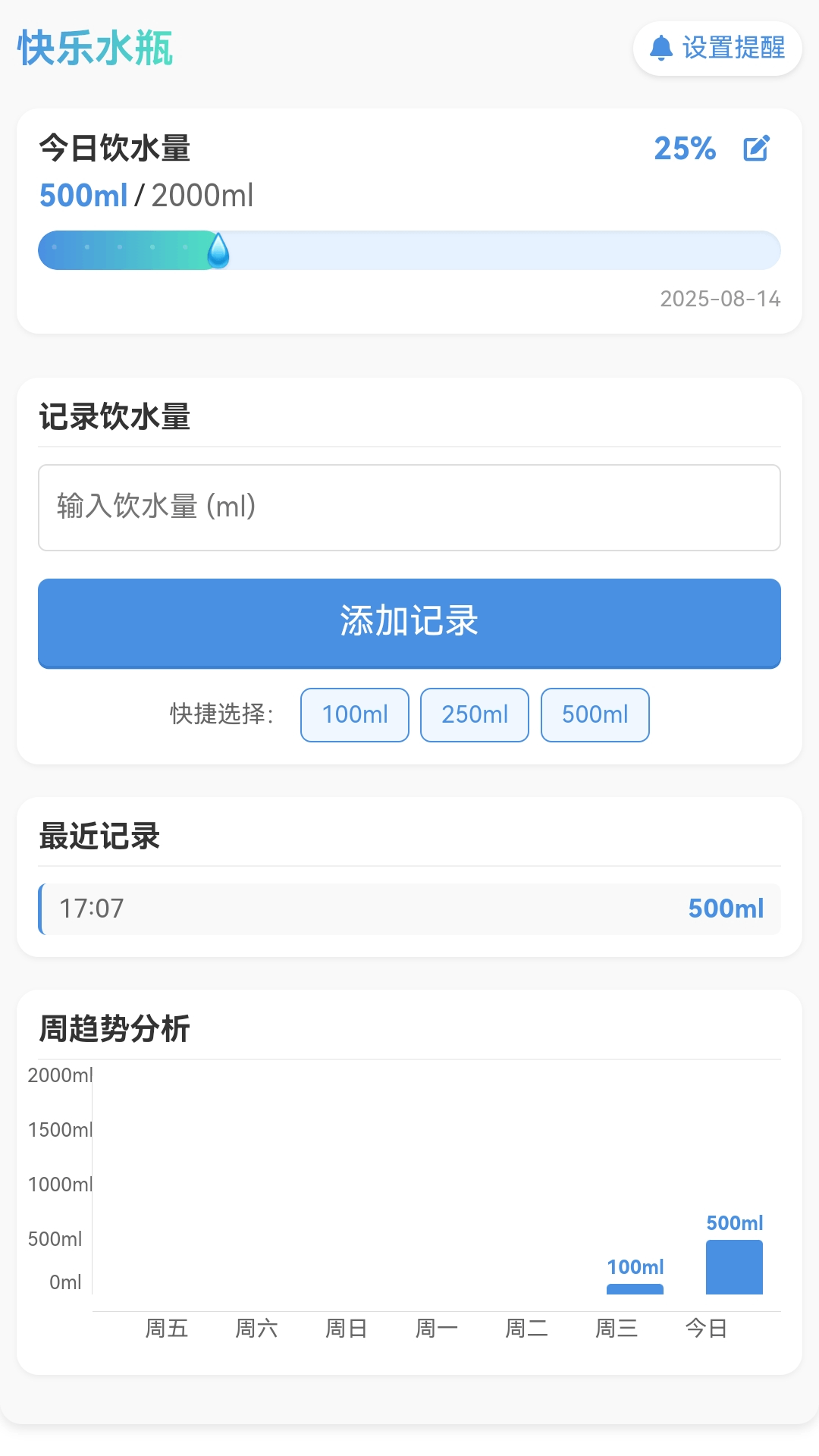Click the bell icon for reminders
819x1456 pixels.
click(x=661, y=48)
